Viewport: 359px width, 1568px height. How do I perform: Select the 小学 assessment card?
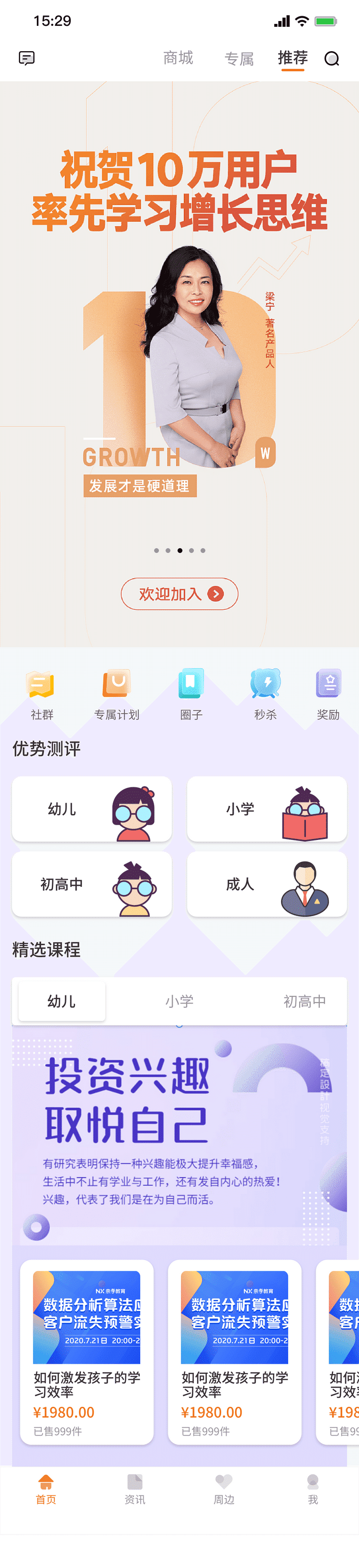(x=266, y=809)
